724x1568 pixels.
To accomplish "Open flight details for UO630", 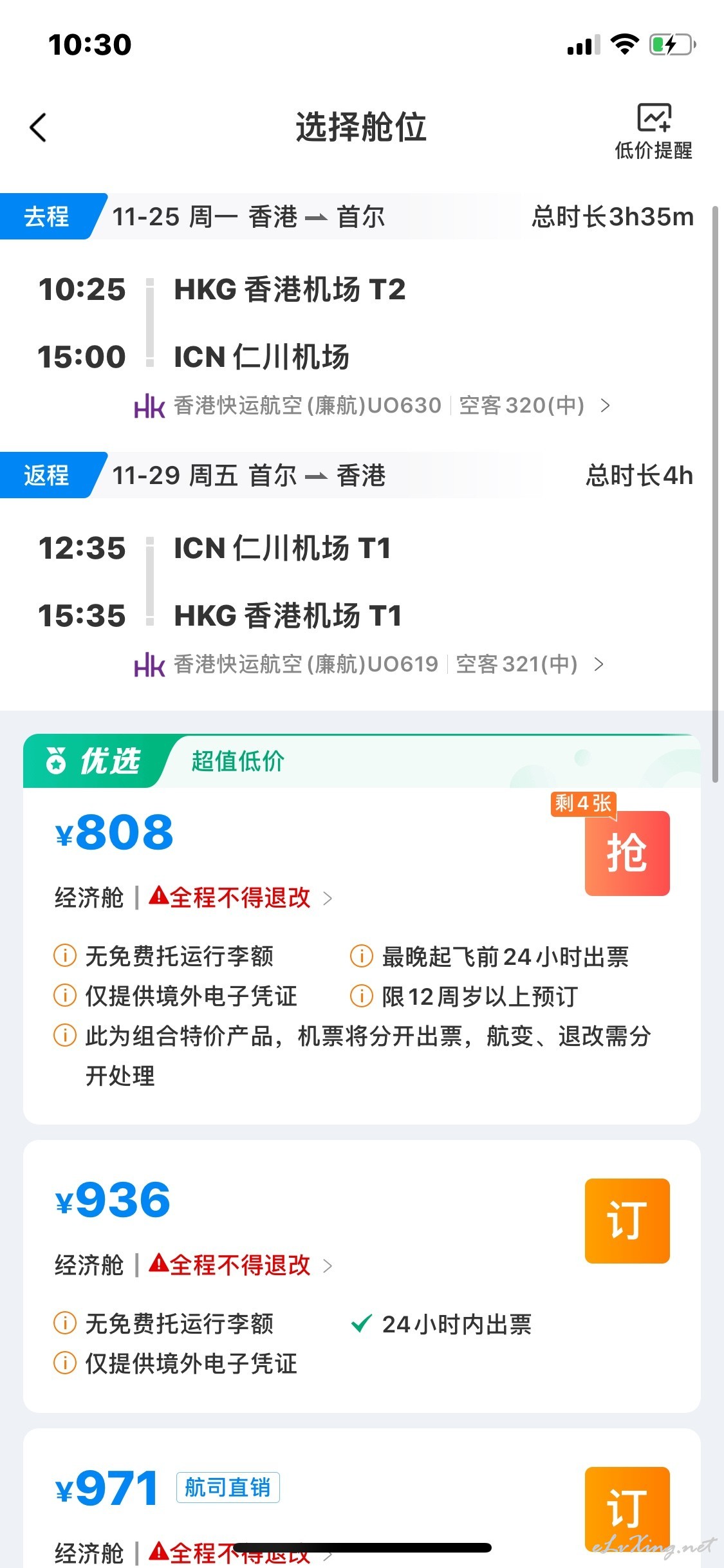I will tap(372, 406).
